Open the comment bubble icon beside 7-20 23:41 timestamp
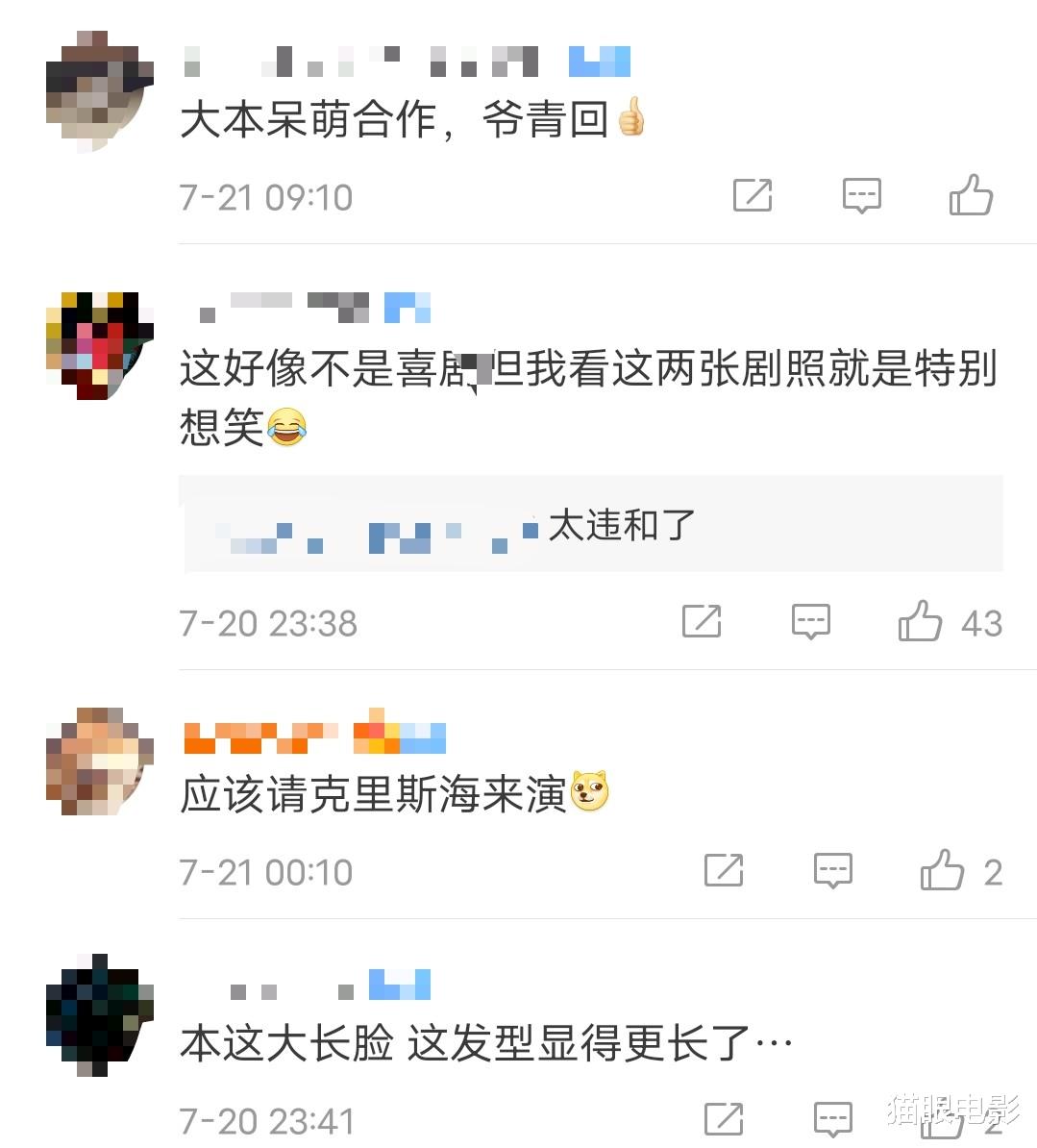The width and height of the screenshot is (1037, 1148). pos(834,1118)
